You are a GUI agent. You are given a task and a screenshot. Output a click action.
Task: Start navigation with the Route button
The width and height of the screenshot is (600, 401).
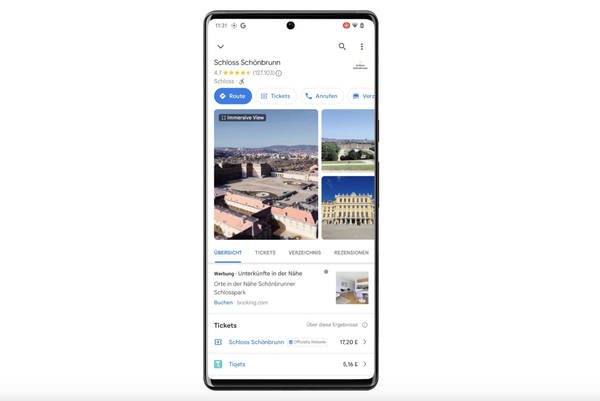(x=232, y=96)
